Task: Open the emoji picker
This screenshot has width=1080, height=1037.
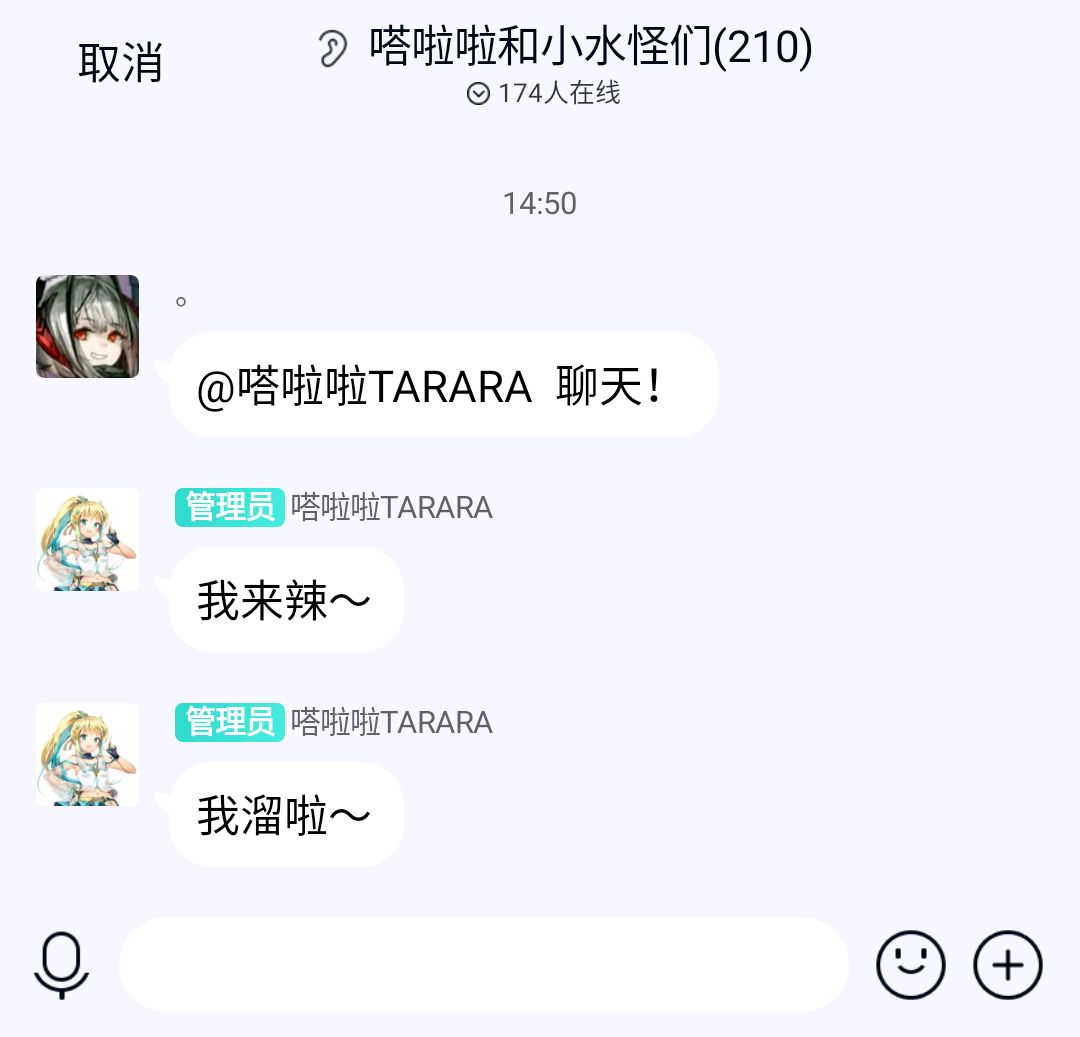Action: point(911,965)
